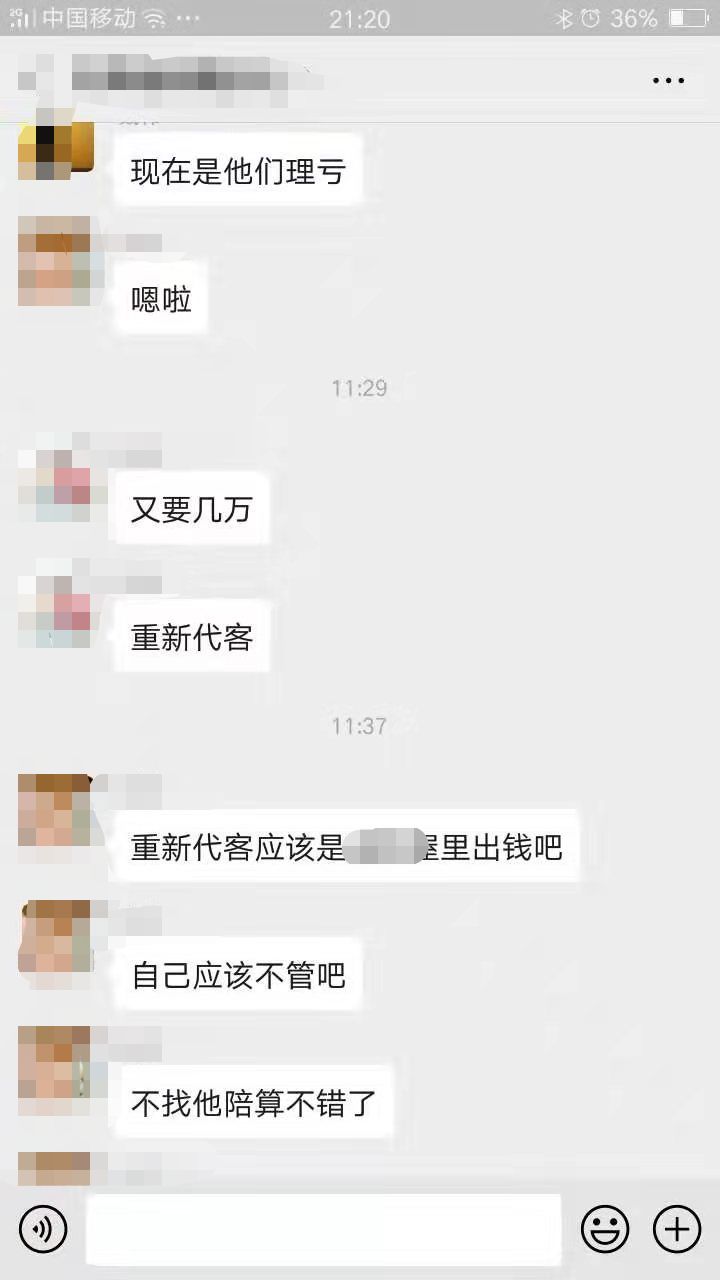The height and width of the screenshot is (1280, 720).
Task: Open the emoji sticker panel
Action: tap(605, 1229)
